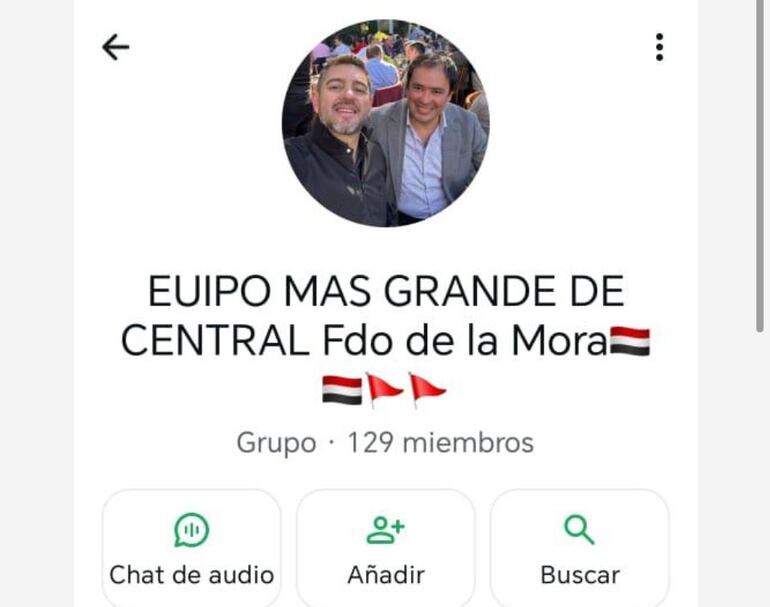Select Buscar to search the group
Screen dimensions: 770x607
[x=579, y=548]
